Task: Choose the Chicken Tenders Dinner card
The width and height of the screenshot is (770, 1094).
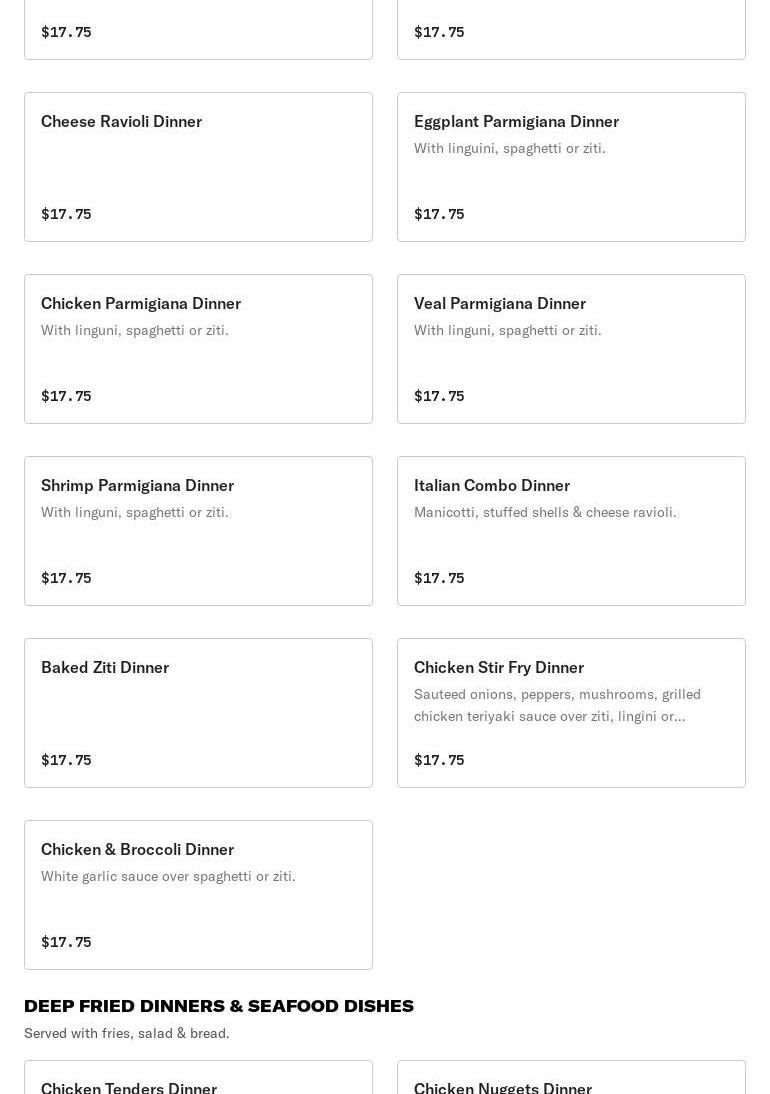Action: click(198, 1080)
